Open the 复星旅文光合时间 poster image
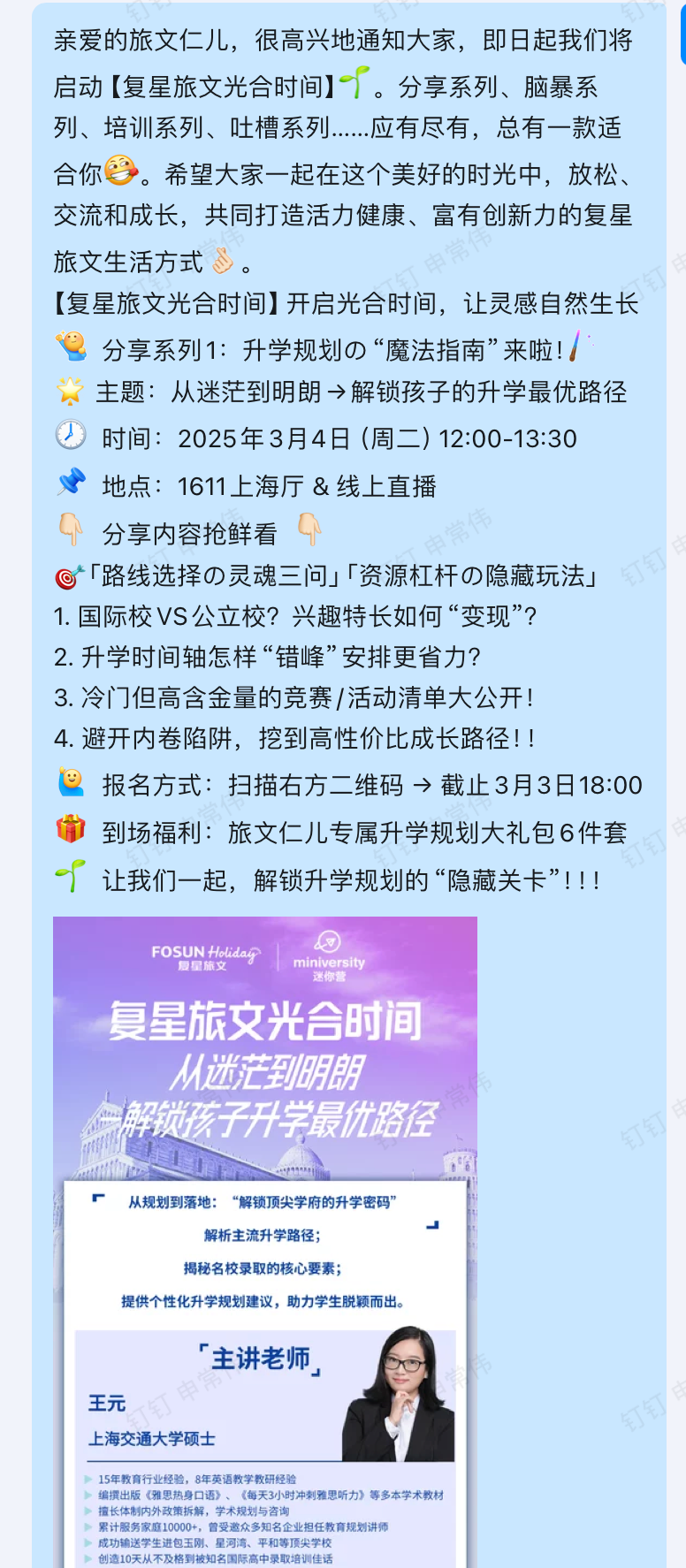Viewport: 686px width, 1568px height. [x=265, y=1237]
